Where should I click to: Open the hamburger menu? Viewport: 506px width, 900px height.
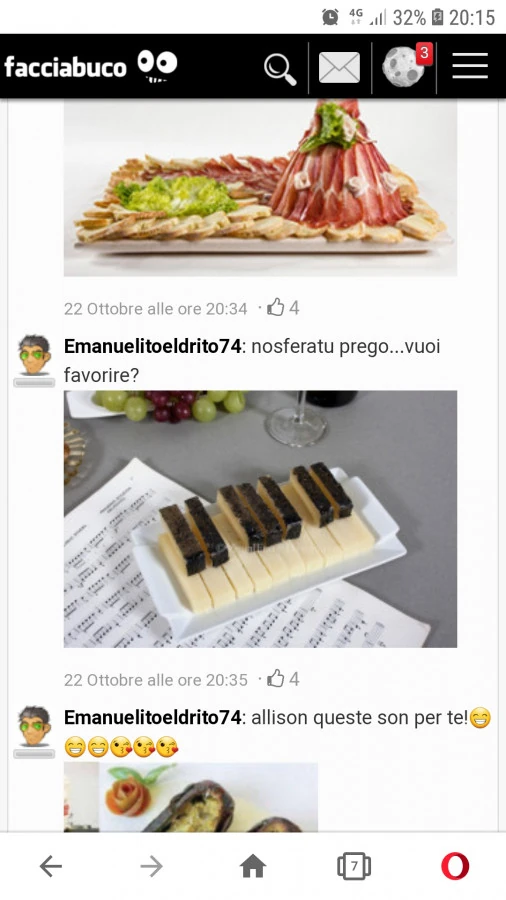tap(470, 66)
